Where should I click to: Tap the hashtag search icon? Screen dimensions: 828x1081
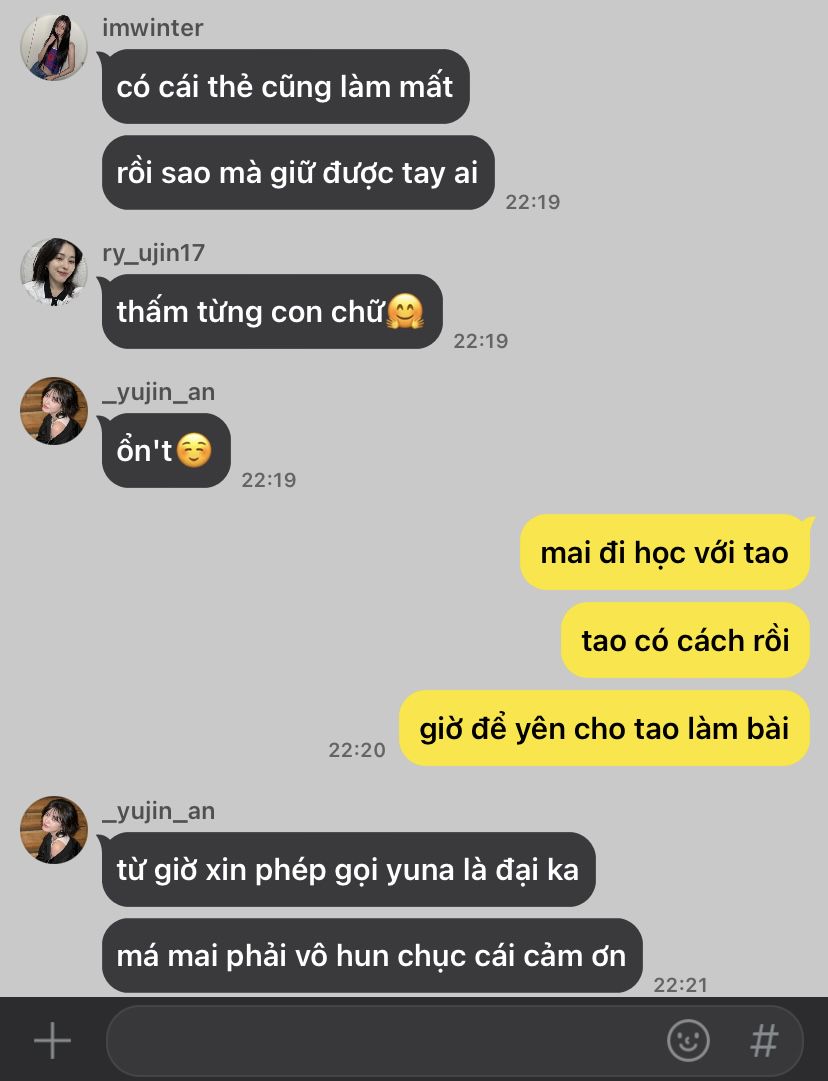764,1040
